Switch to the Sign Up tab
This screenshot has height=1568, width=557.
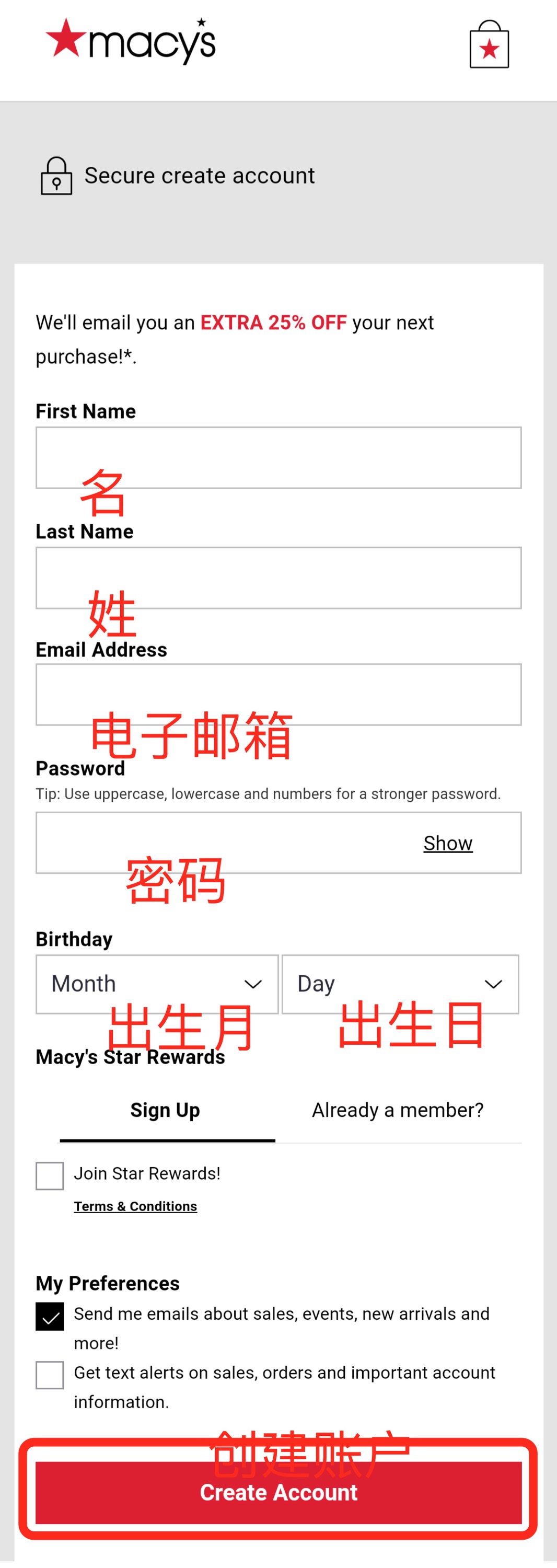(x=166, y=1110)
